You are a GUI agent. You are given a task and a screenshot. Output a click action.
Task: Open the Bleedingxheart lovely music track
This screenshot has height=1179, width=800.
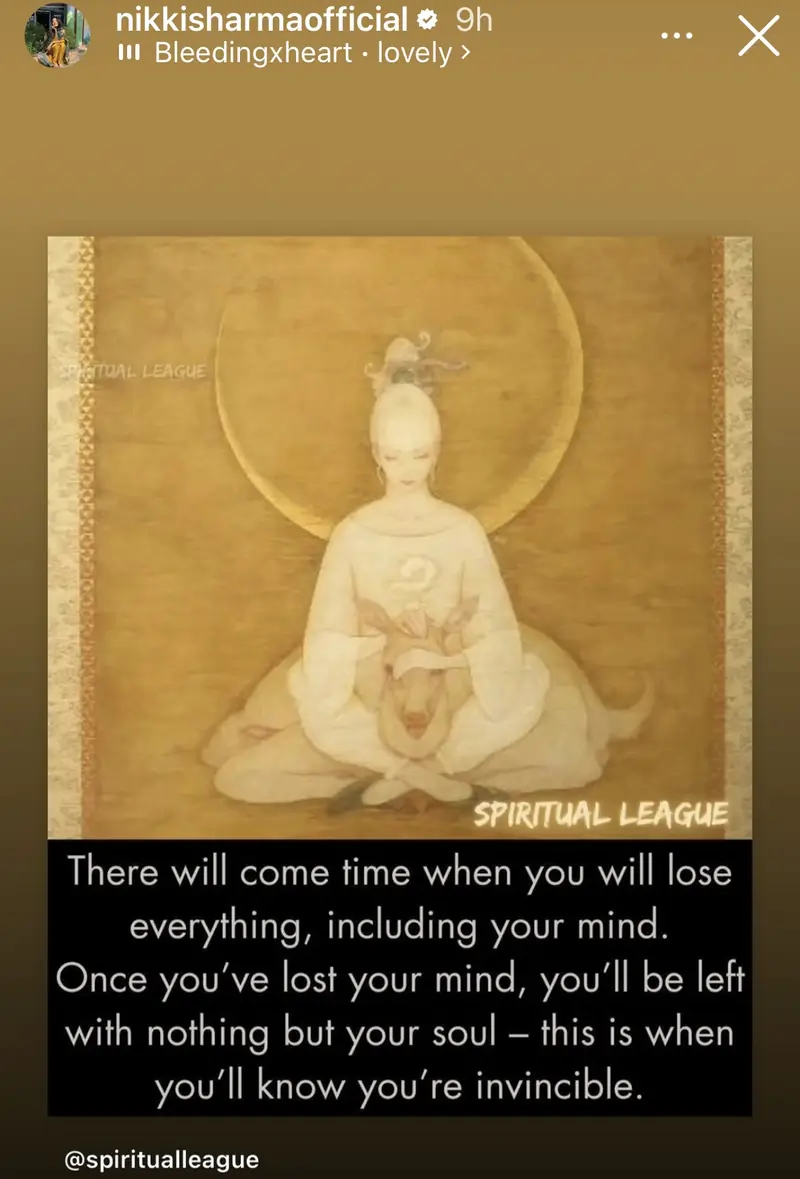pyautogui.click(x=300, y=53)
